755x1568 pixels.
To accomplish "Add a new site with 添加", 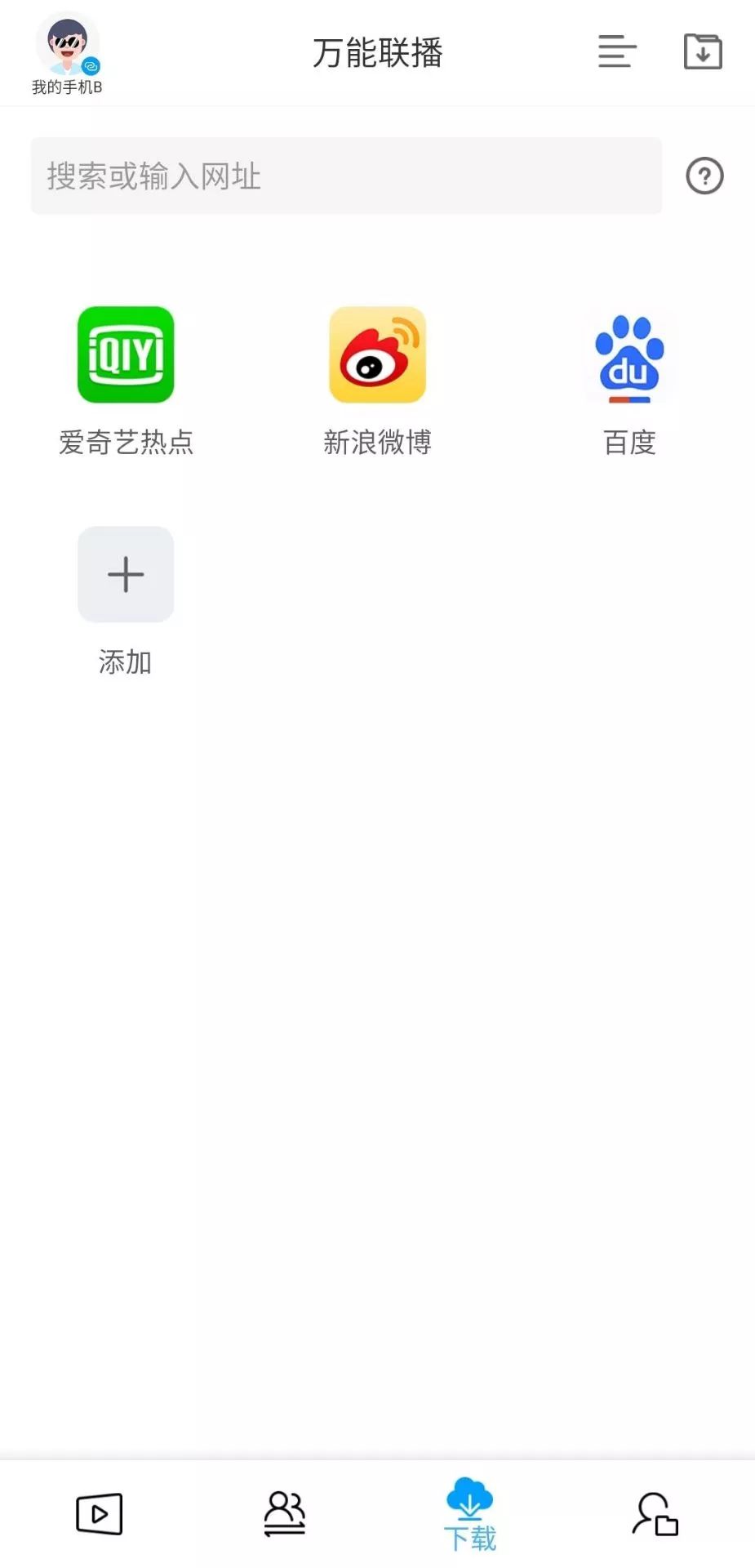I will [126, 575].
